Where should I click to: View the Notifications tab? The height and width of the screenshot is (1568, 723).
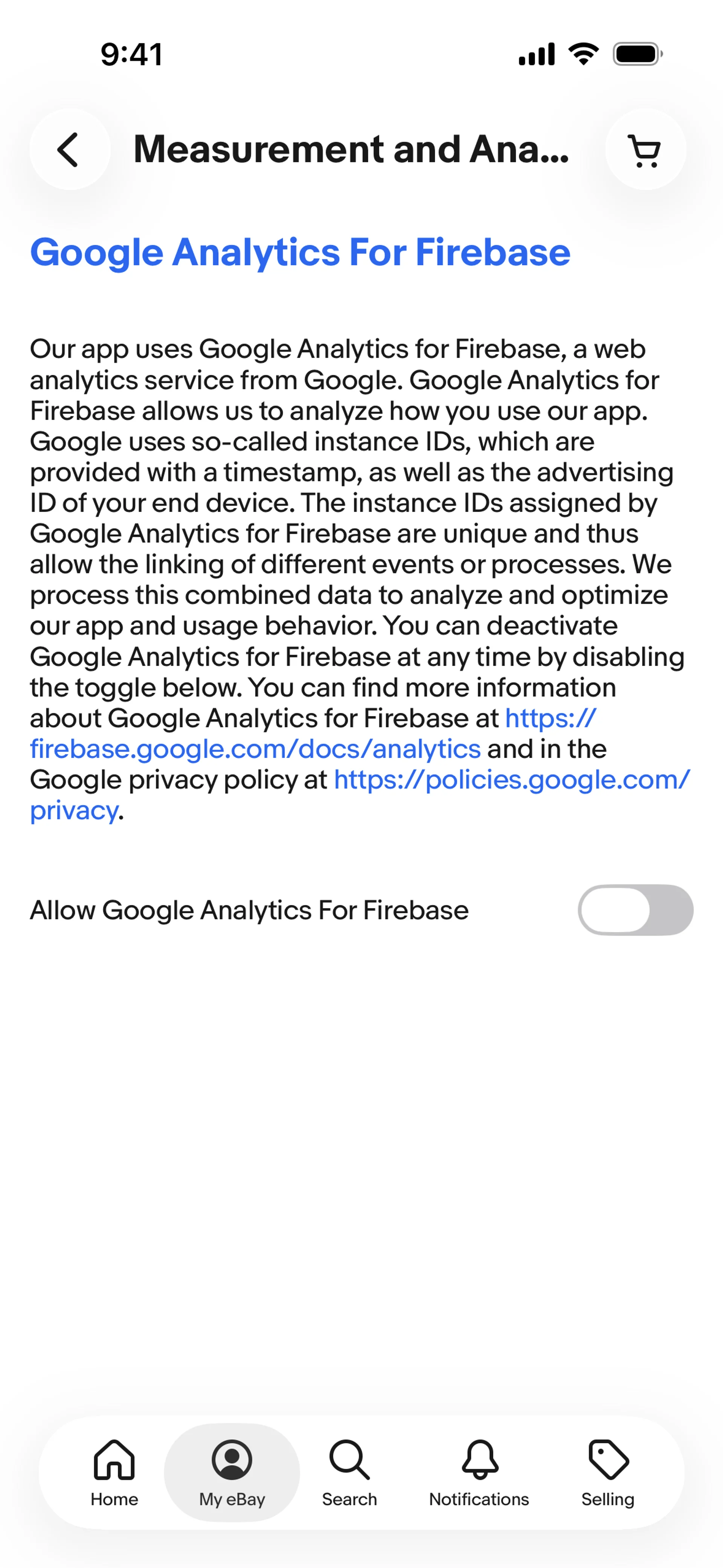point(479,1472)
